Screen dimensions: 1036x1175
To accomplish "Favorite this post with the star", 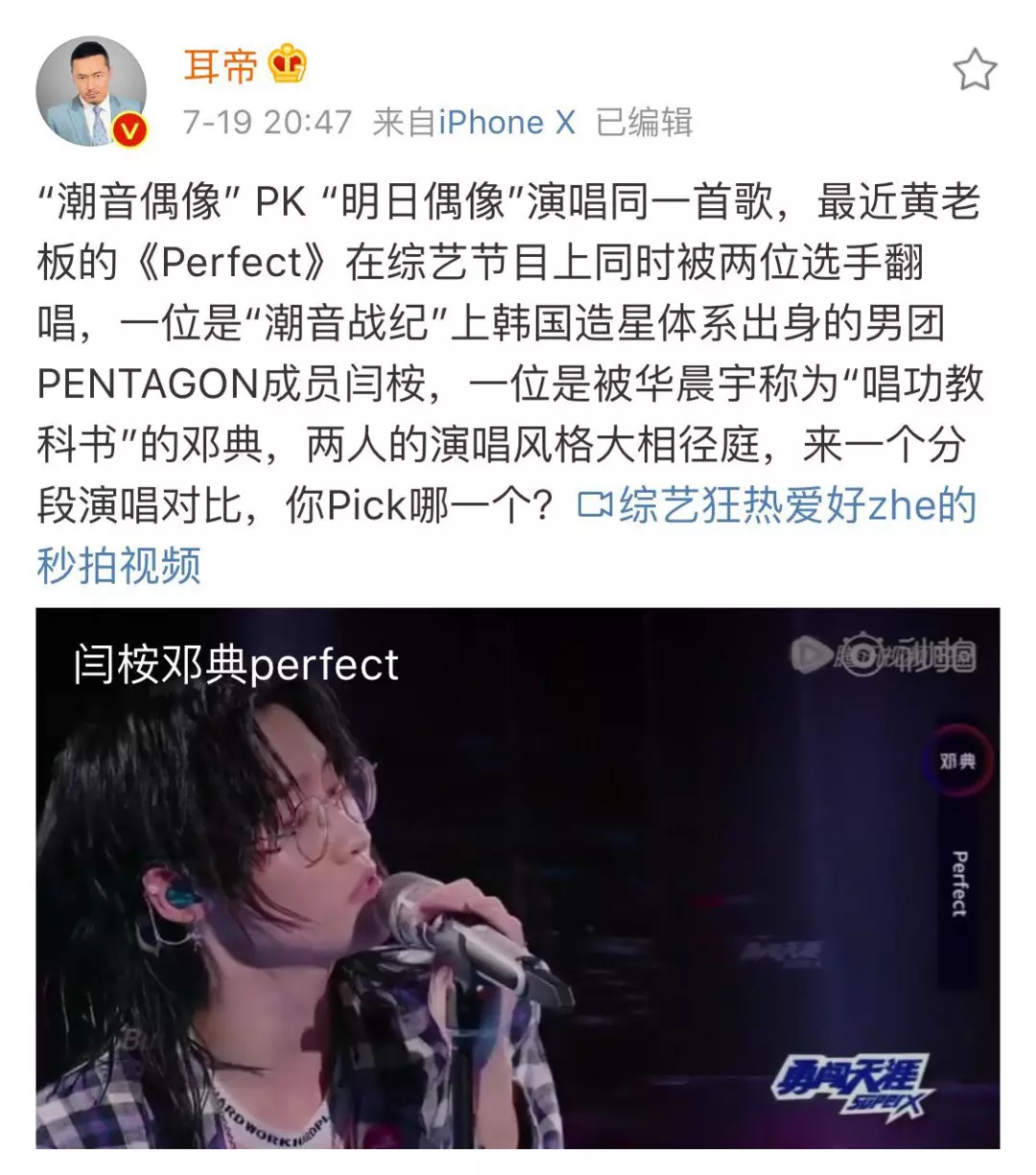I will coord(975,70).
